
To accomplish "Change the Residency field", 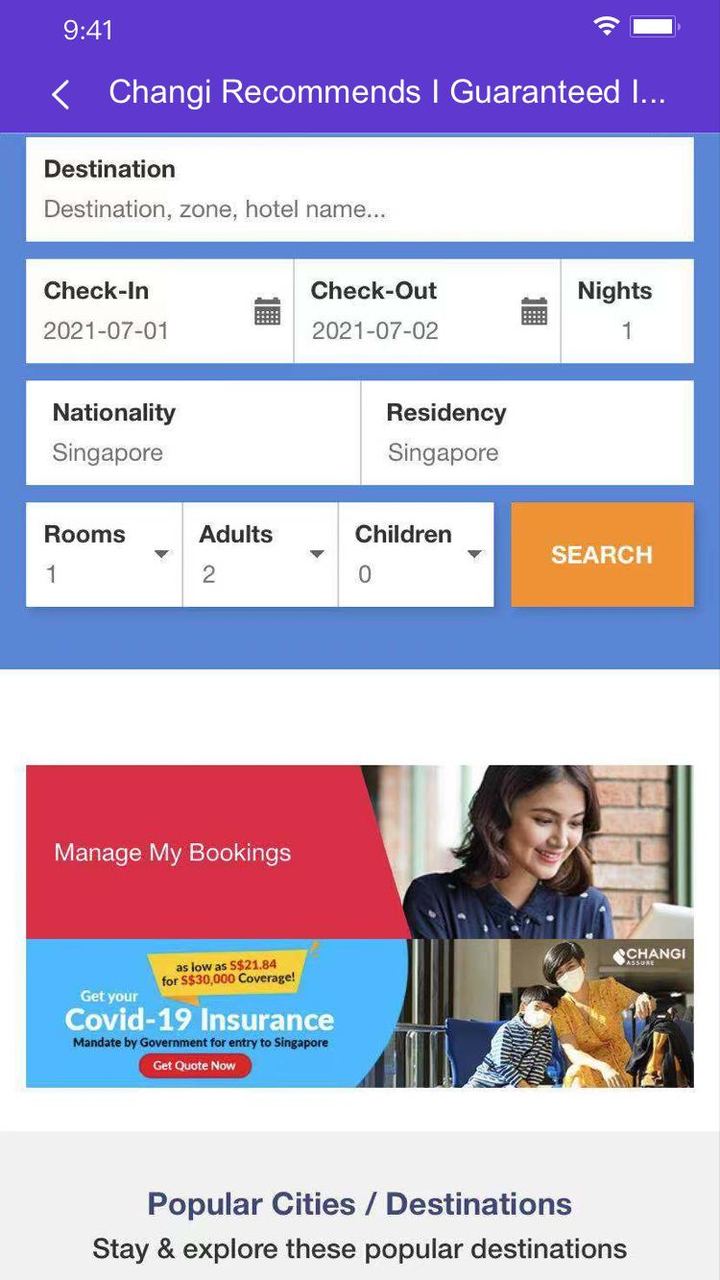I will [x=527, y=433].
